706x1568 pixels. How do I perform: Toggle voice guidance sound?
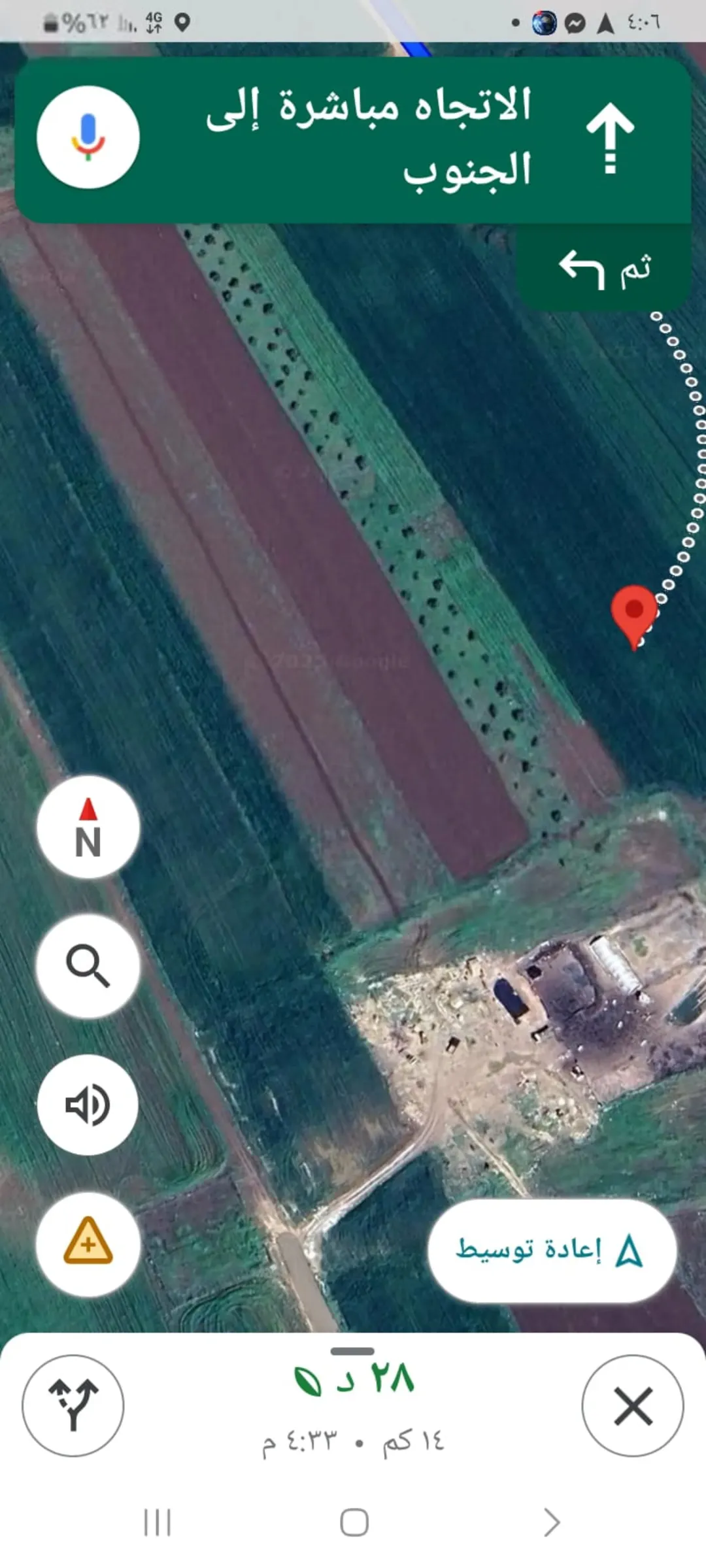pos(88,1105)
